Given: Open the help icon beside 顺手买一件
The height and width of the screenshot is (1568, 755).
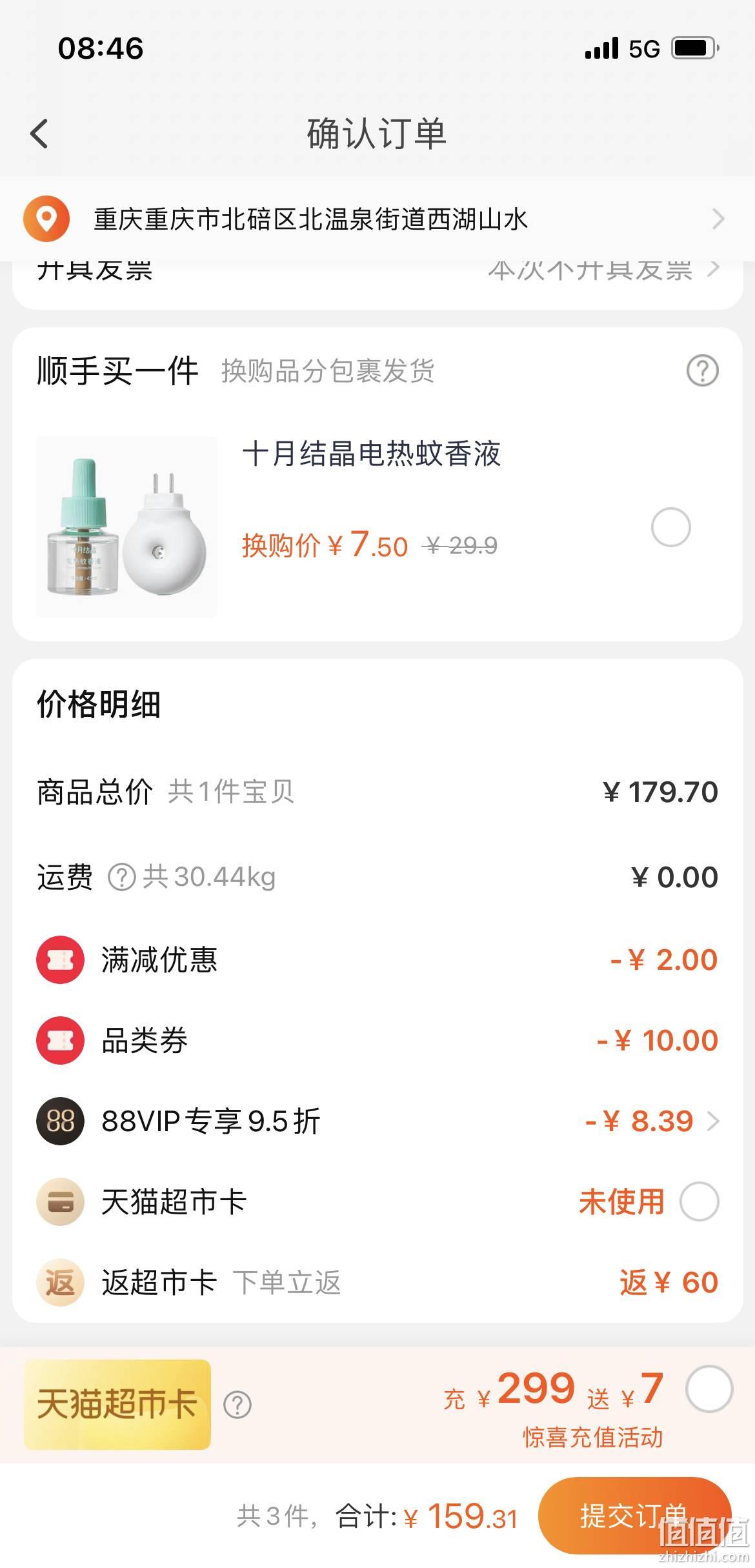Looking at the screenshot, I should pos(702,371).
